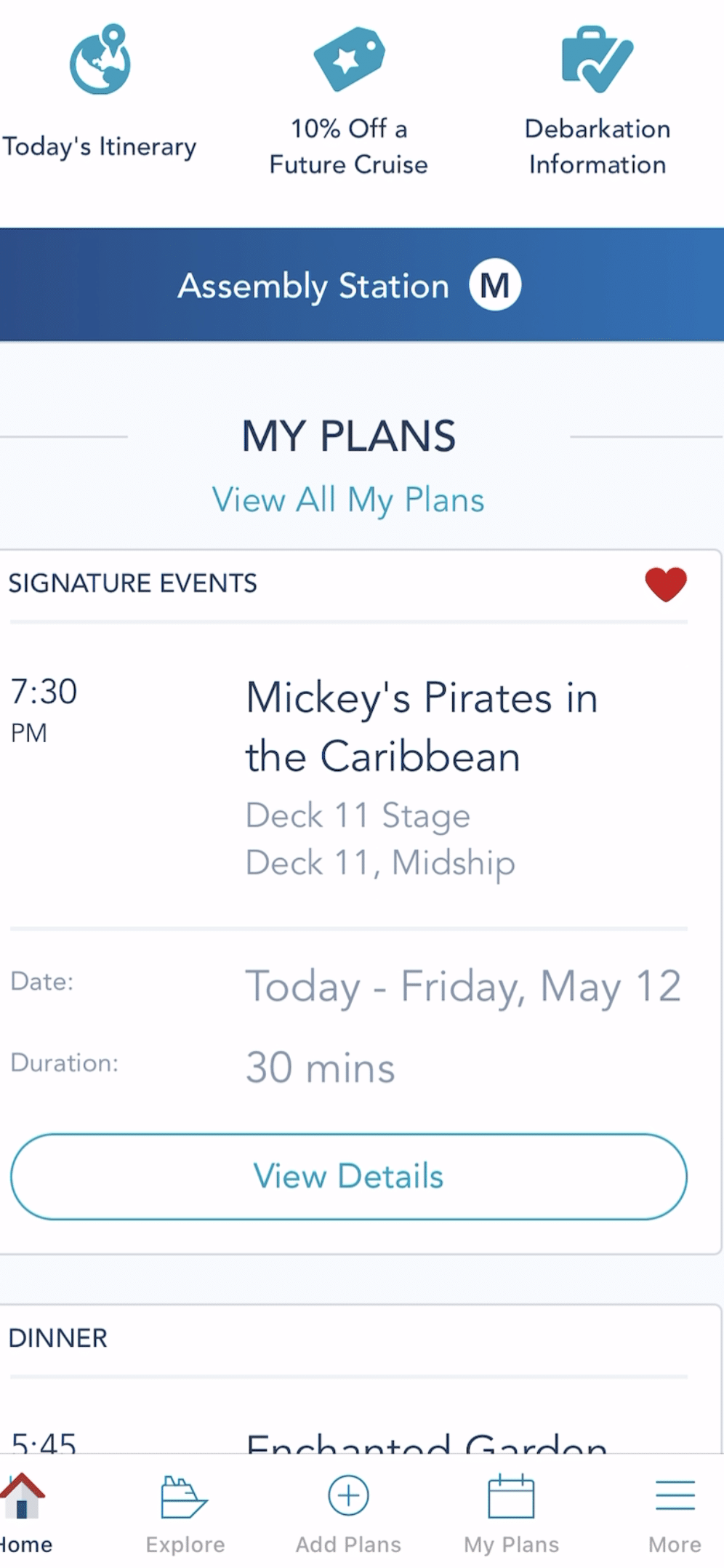Select the Home house icon
The height and width of the screenshot is (1568, 724).
pos(23,1495)
